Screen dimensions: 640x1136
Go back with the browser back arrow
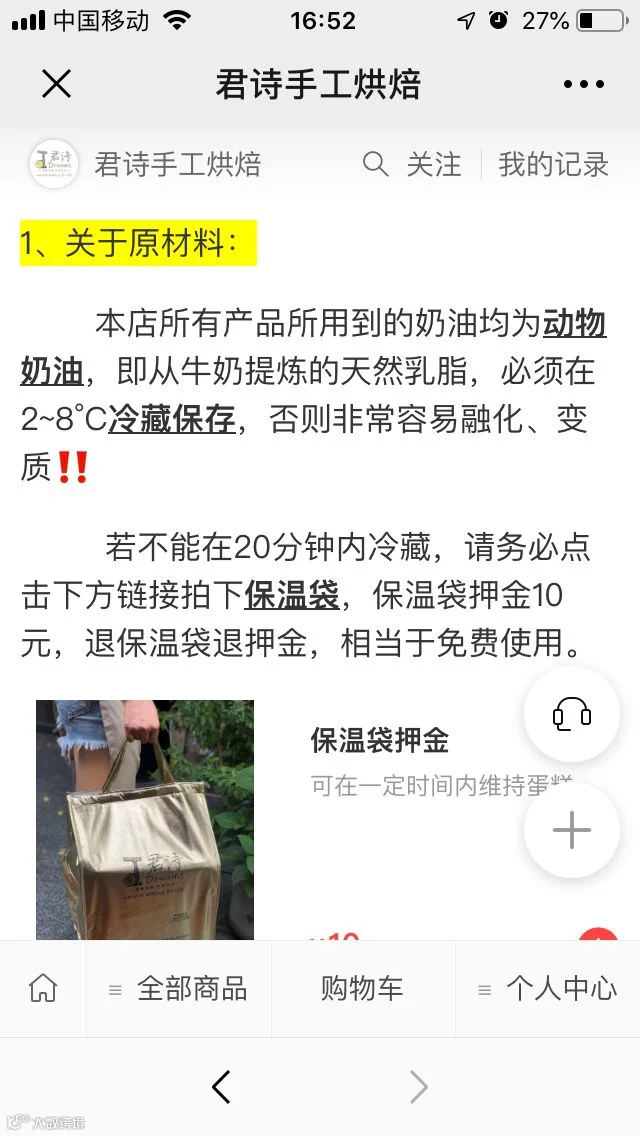click(221, 1087)
